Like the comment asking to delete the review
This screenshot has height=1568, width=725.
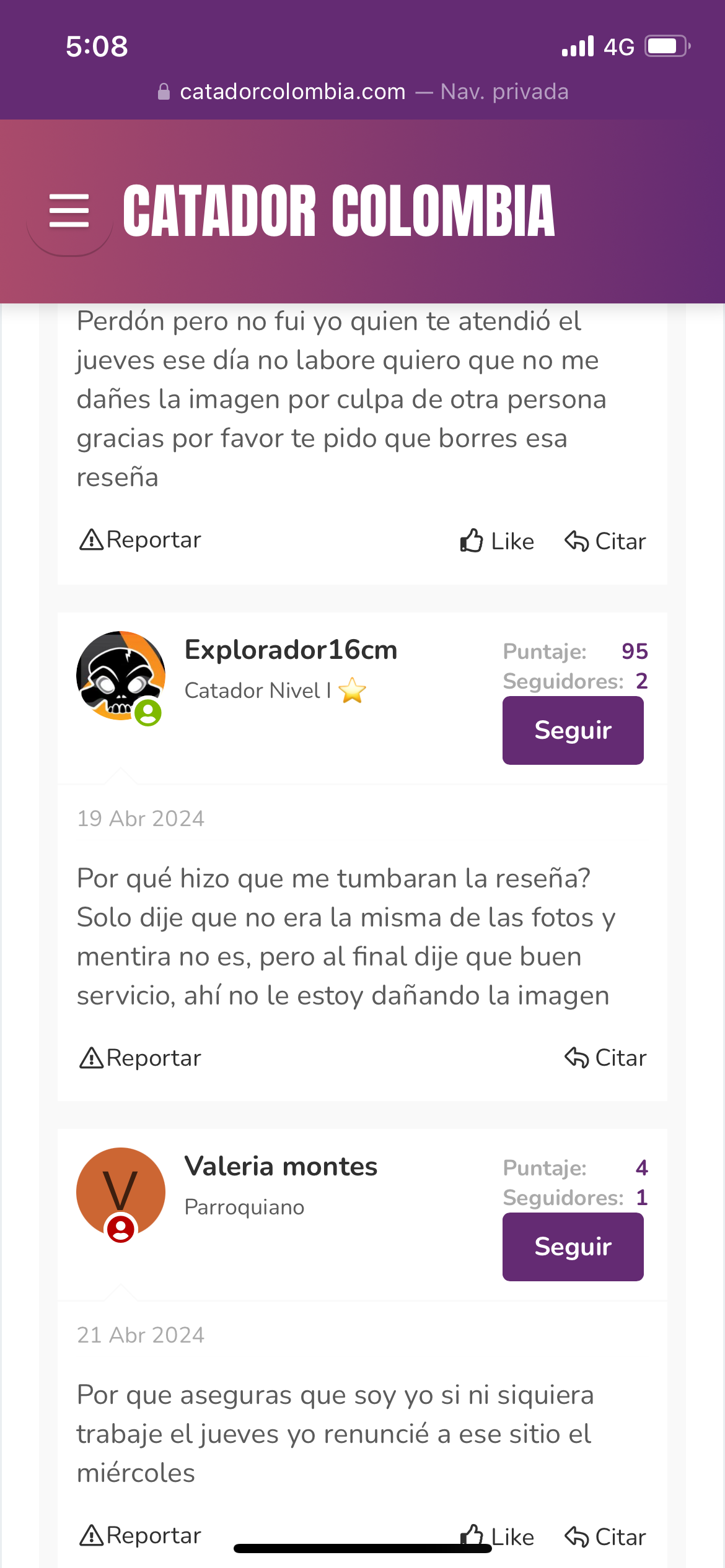click(497, 541)
